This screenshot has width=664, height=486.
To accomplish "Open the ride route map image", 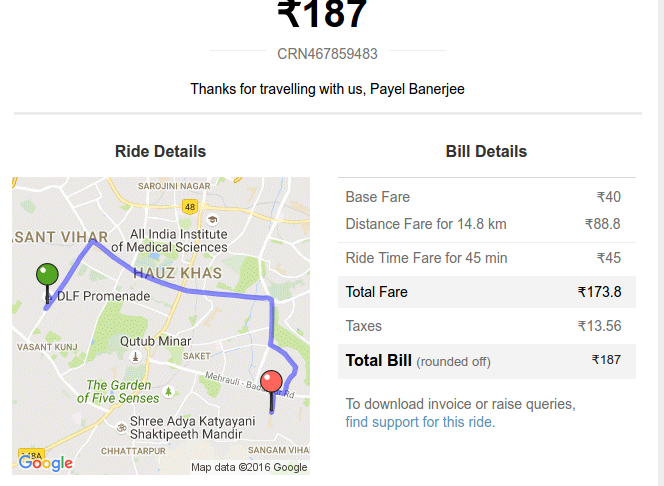I will (161, 325).
